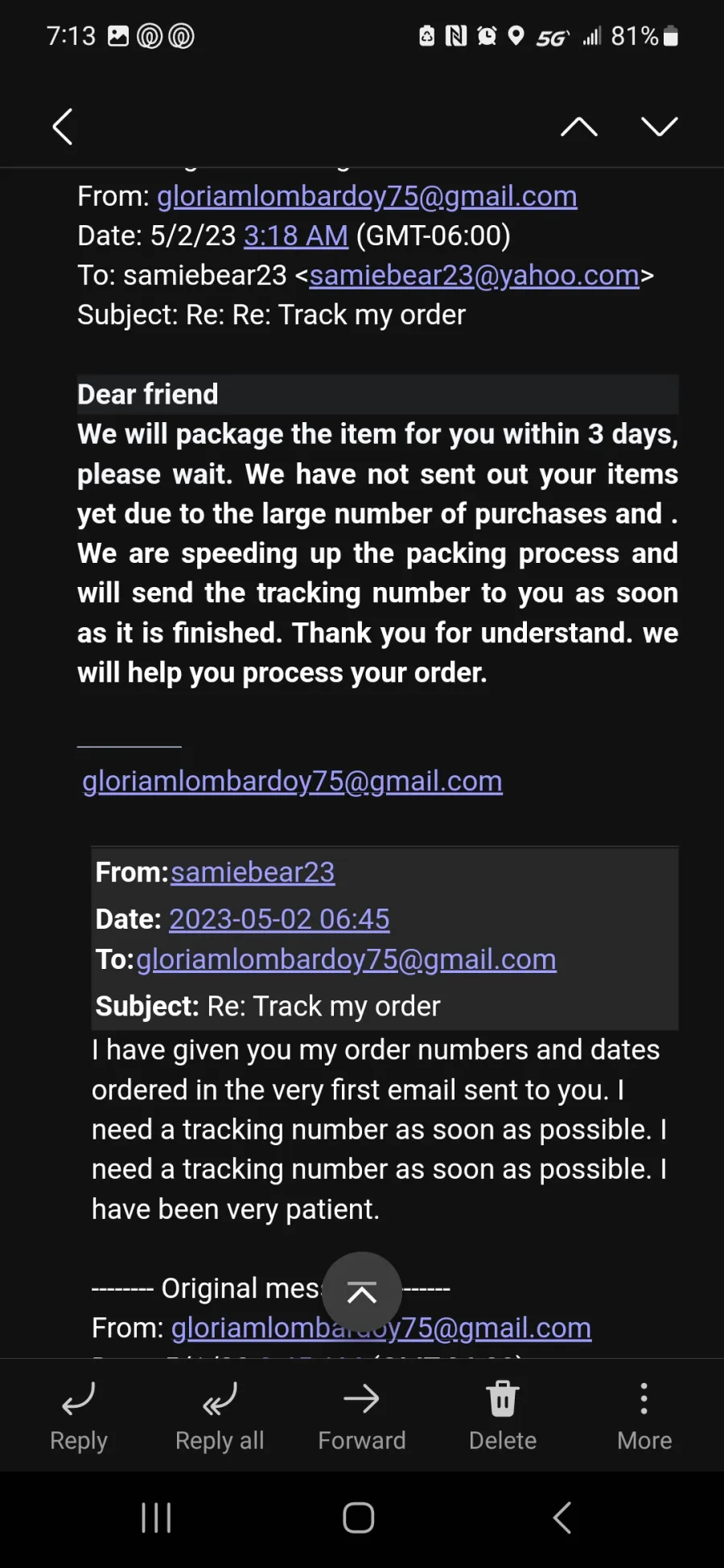Open the samiebear23 sender link
Image resolution: width=724 pixels, height=1568 pixels.
253,872
